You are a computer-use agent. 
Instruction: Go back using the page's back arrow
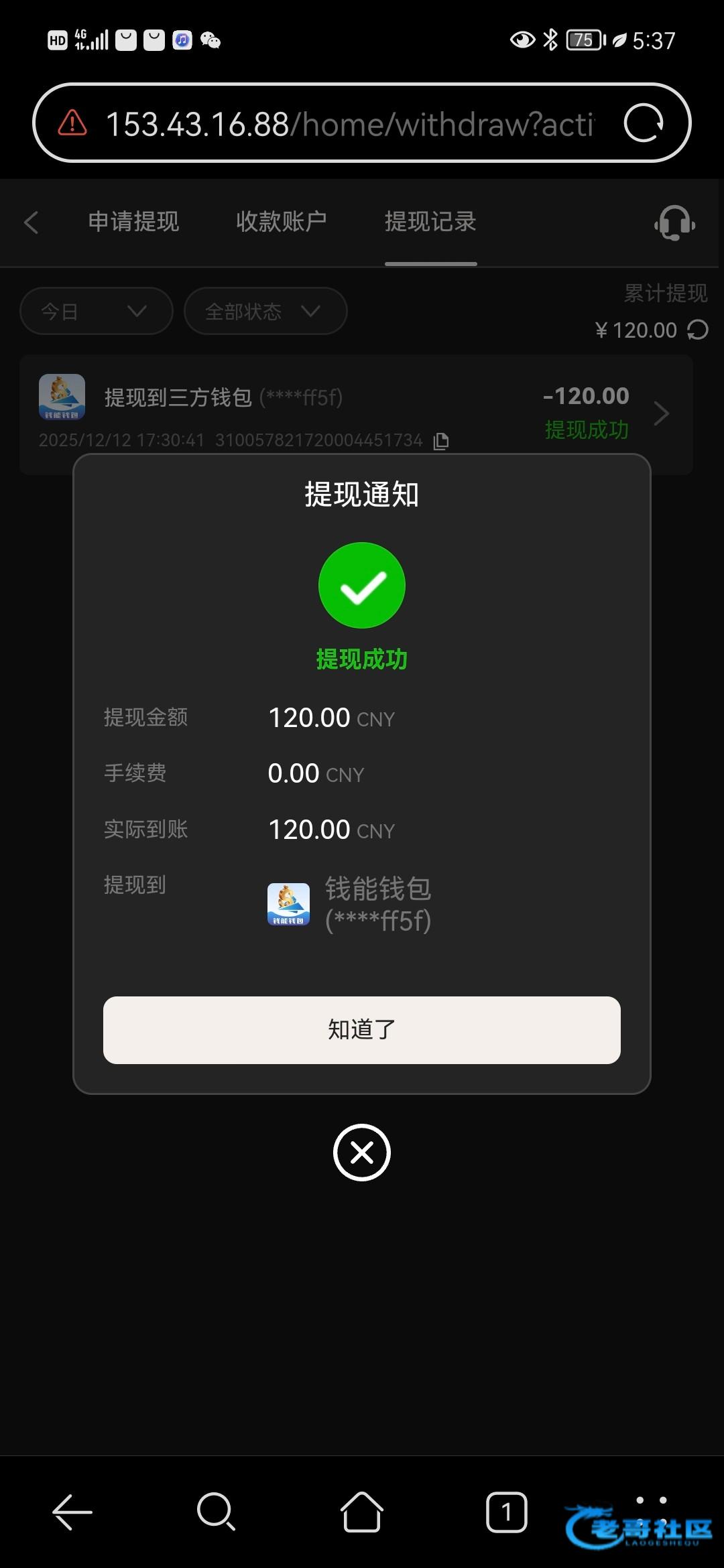(x=32, y=222)
